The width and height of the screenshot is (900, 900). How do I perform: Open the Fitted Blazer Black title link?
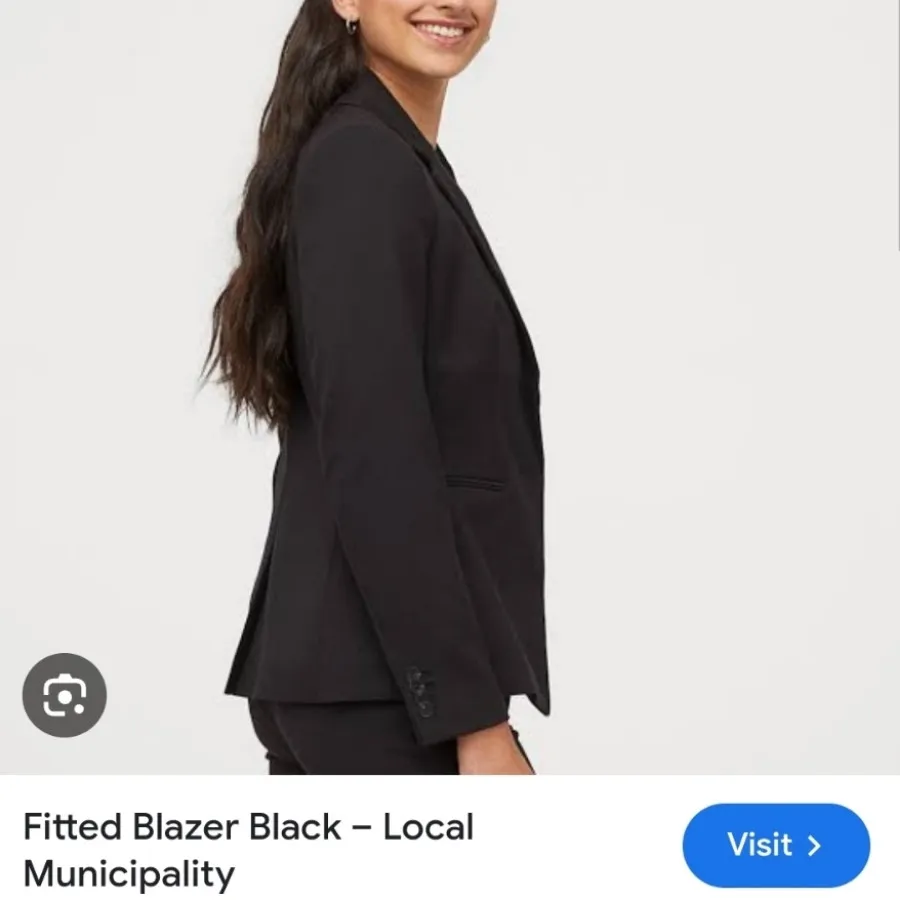pyautogui.click(x=248, y=849)
